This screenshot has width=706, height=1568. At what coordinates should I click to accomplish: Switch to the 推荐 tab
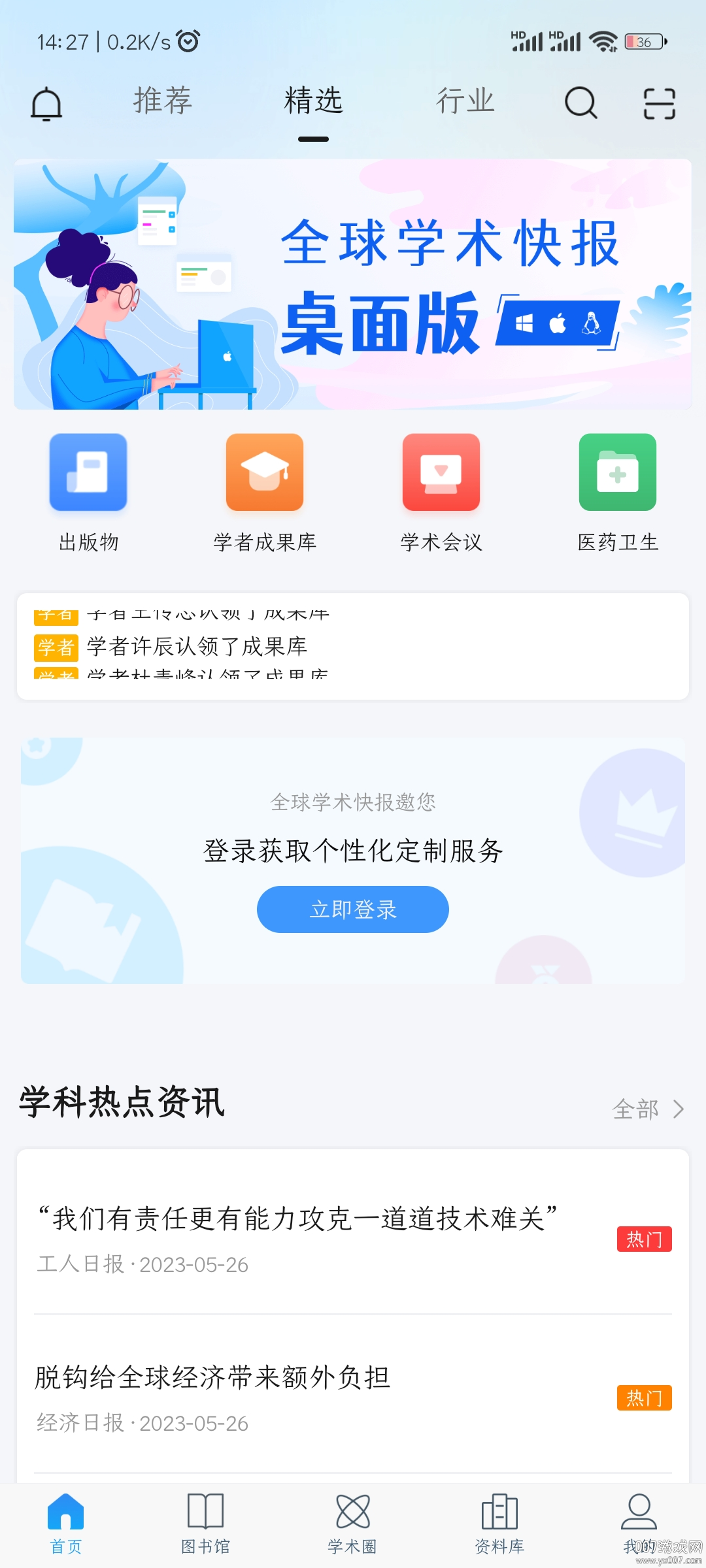pos(161,102)
